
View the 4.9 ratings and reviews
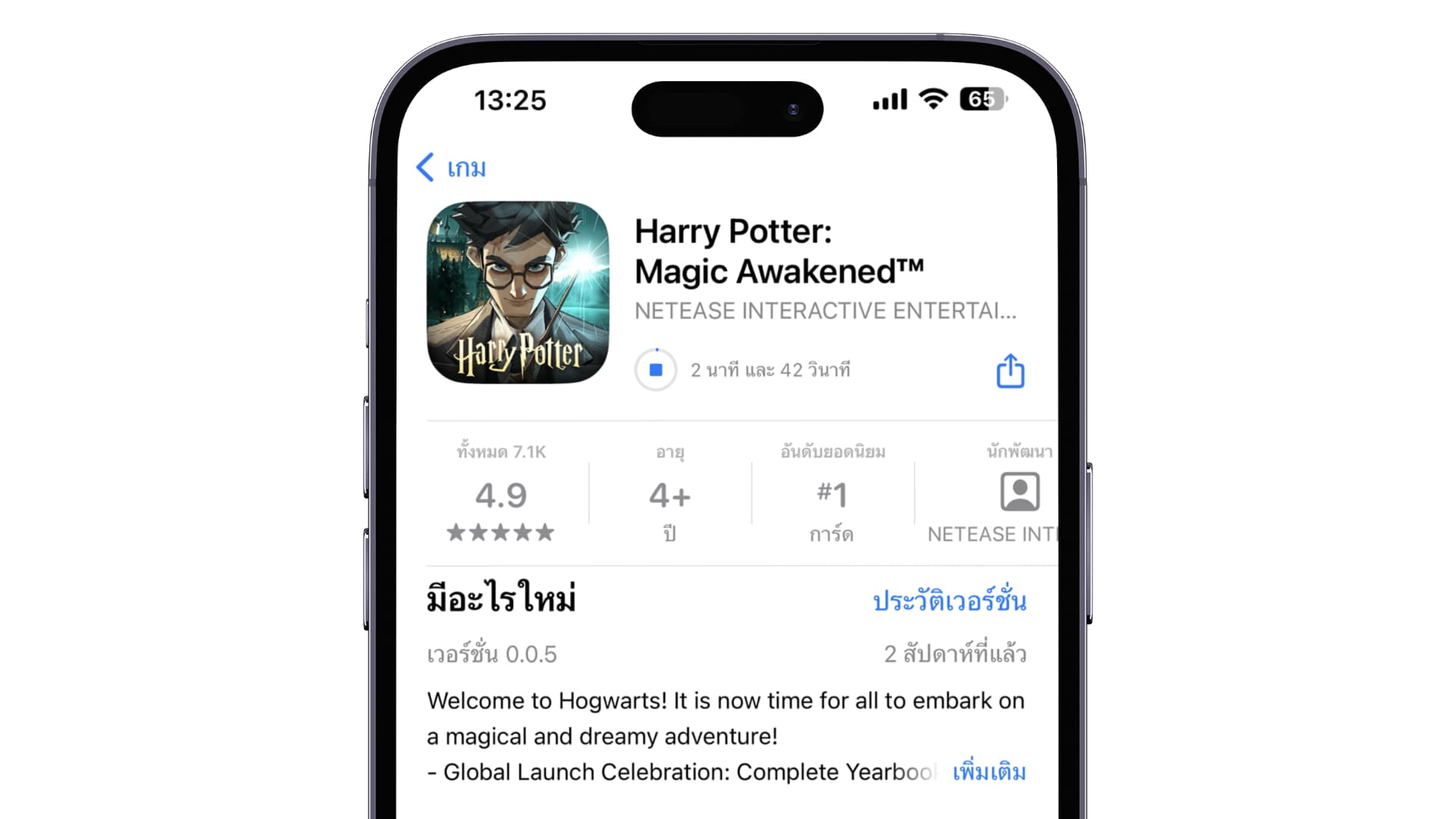tap(500, 496)
